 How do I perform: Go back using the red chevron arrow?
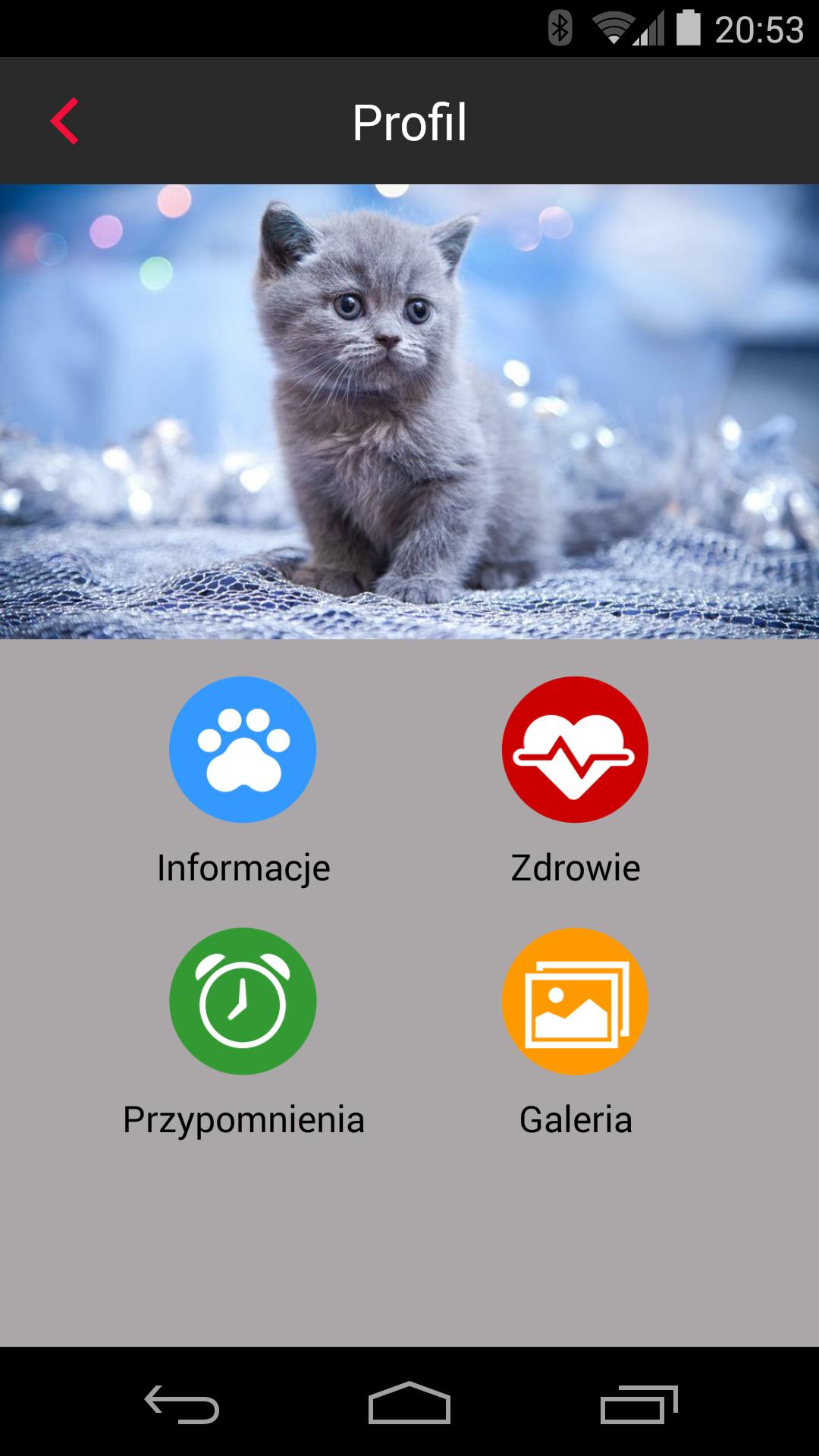(64, 121)
